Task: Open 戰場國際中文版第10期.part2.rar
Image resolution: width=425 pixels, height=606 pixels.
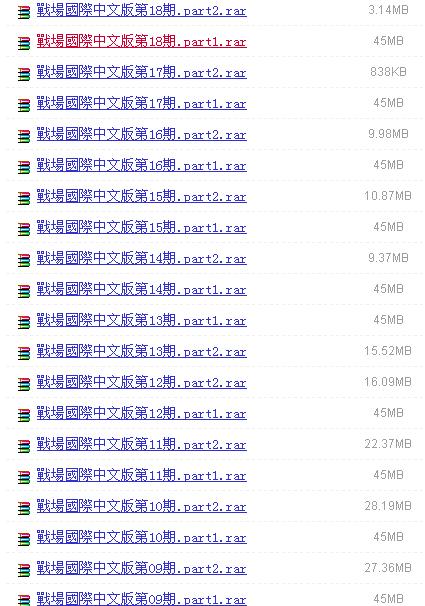Action: click(x=141, y=506)
